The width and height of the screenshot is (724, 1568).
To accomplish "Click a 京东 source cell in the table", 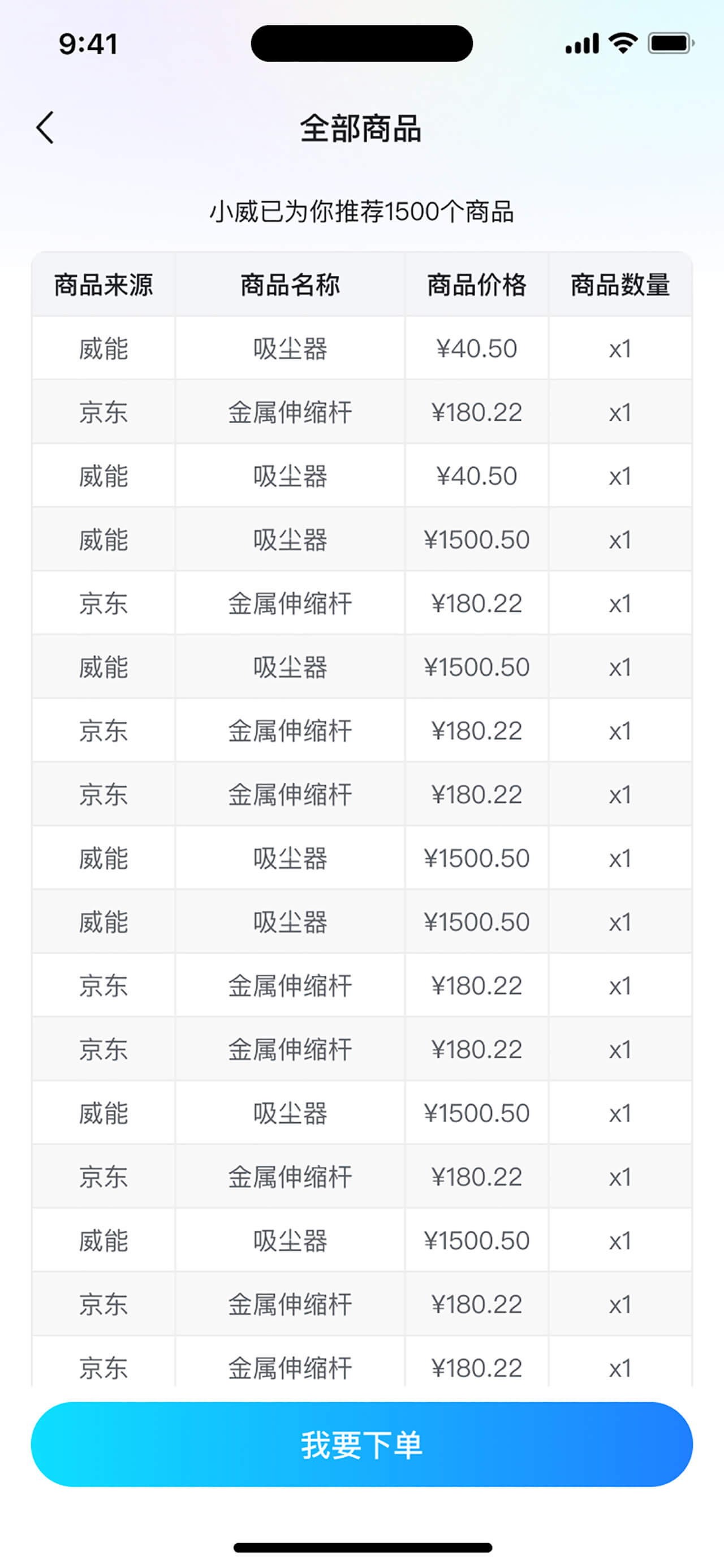I will click(103, 411).
